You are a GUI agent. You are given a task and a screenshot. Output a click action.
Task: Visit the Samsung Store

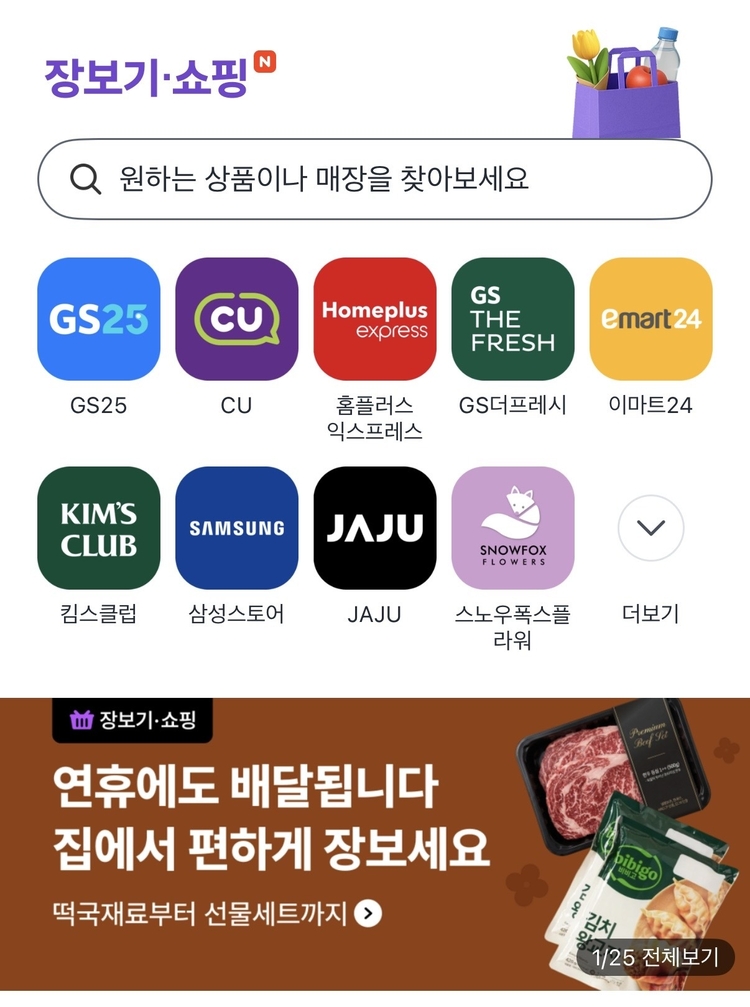pyautogui.click(x=236, y=528)
